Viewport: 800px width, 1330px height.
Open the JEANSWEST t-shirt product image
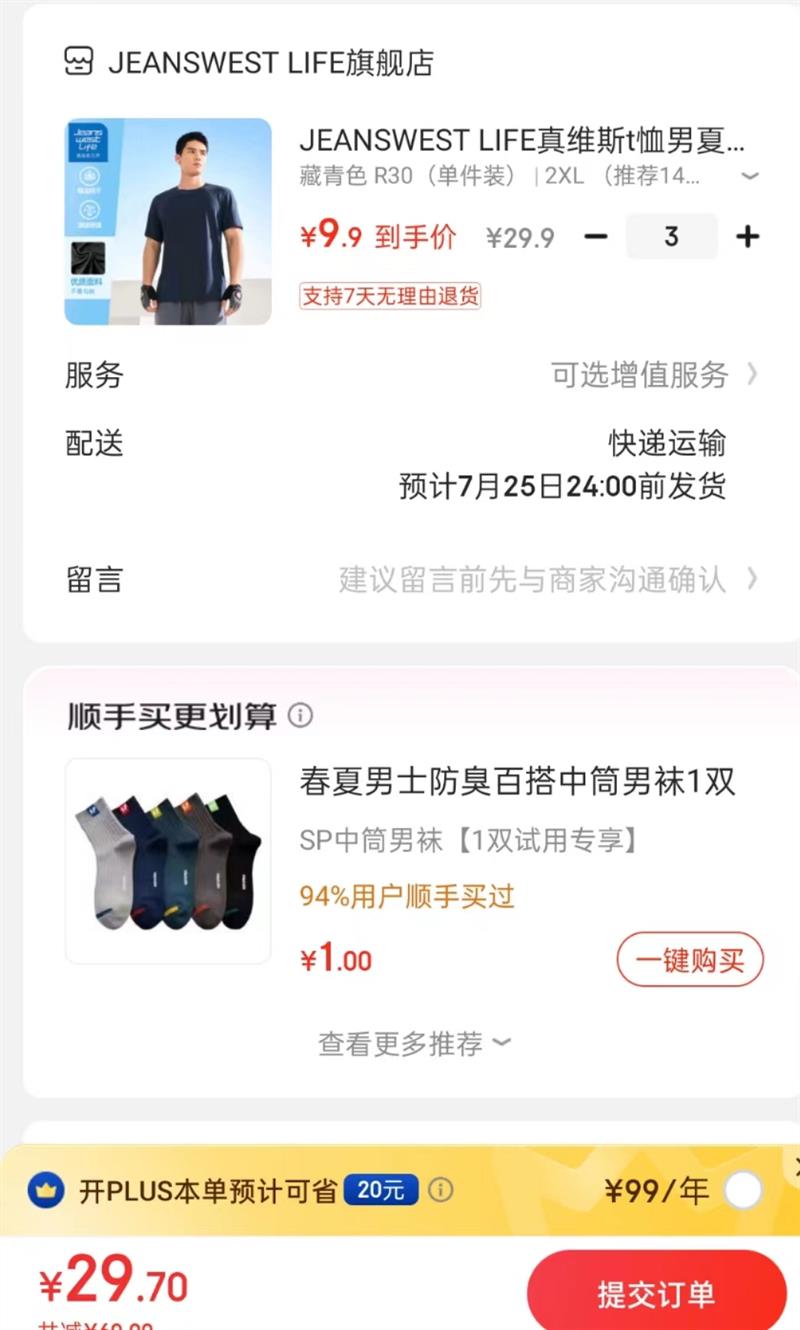pyautogui.click(x=168, y=222)
